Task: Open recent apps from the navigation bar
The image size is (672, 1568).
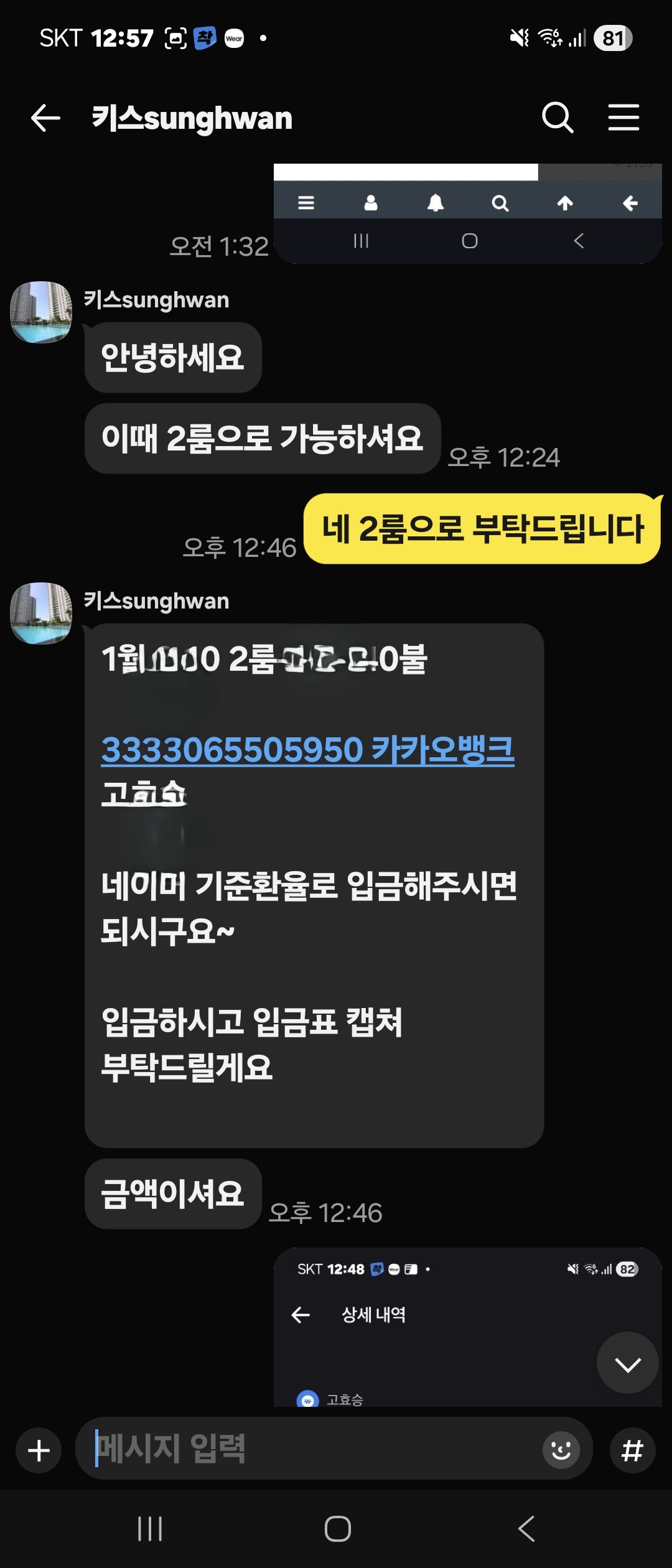Action: 150,1528
